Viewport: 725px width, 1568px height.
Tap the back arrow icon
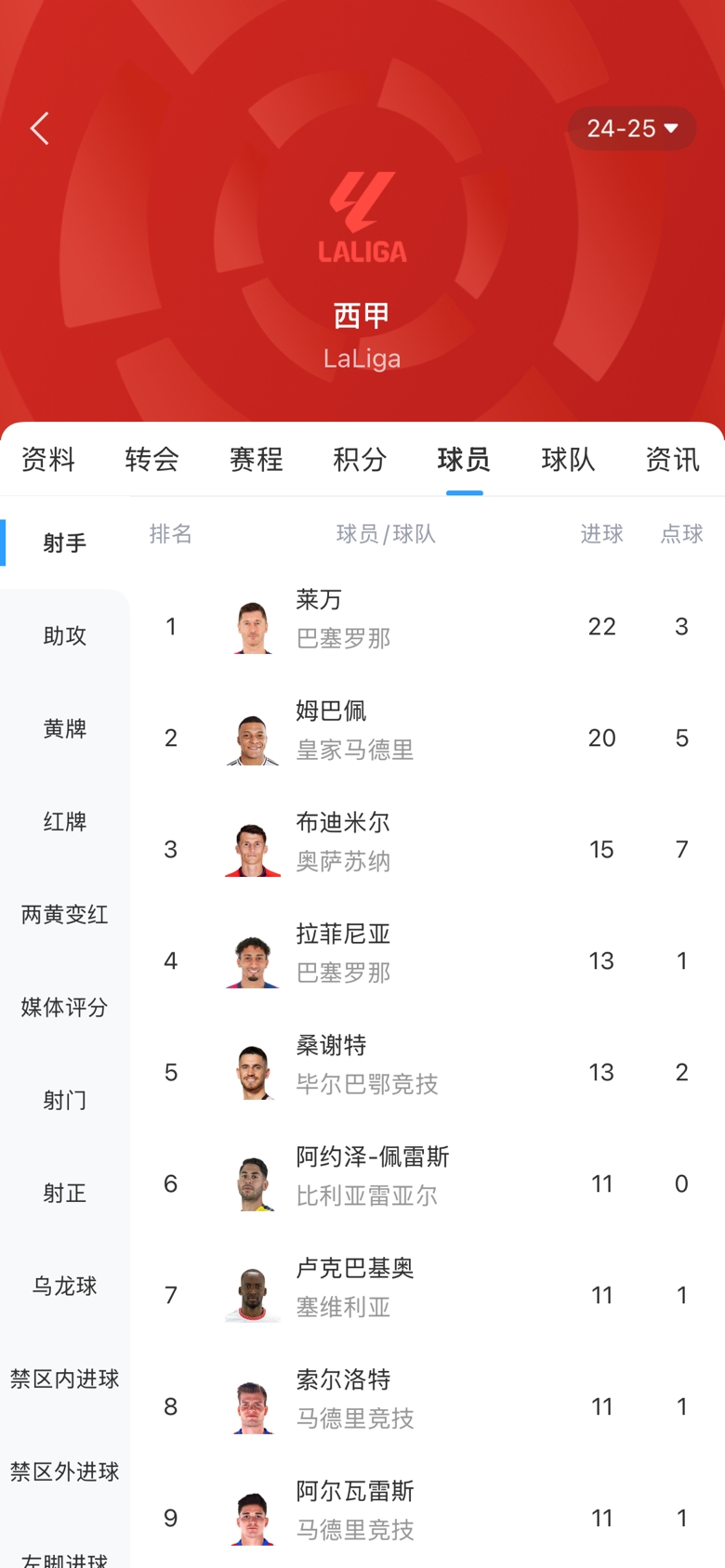39,128
